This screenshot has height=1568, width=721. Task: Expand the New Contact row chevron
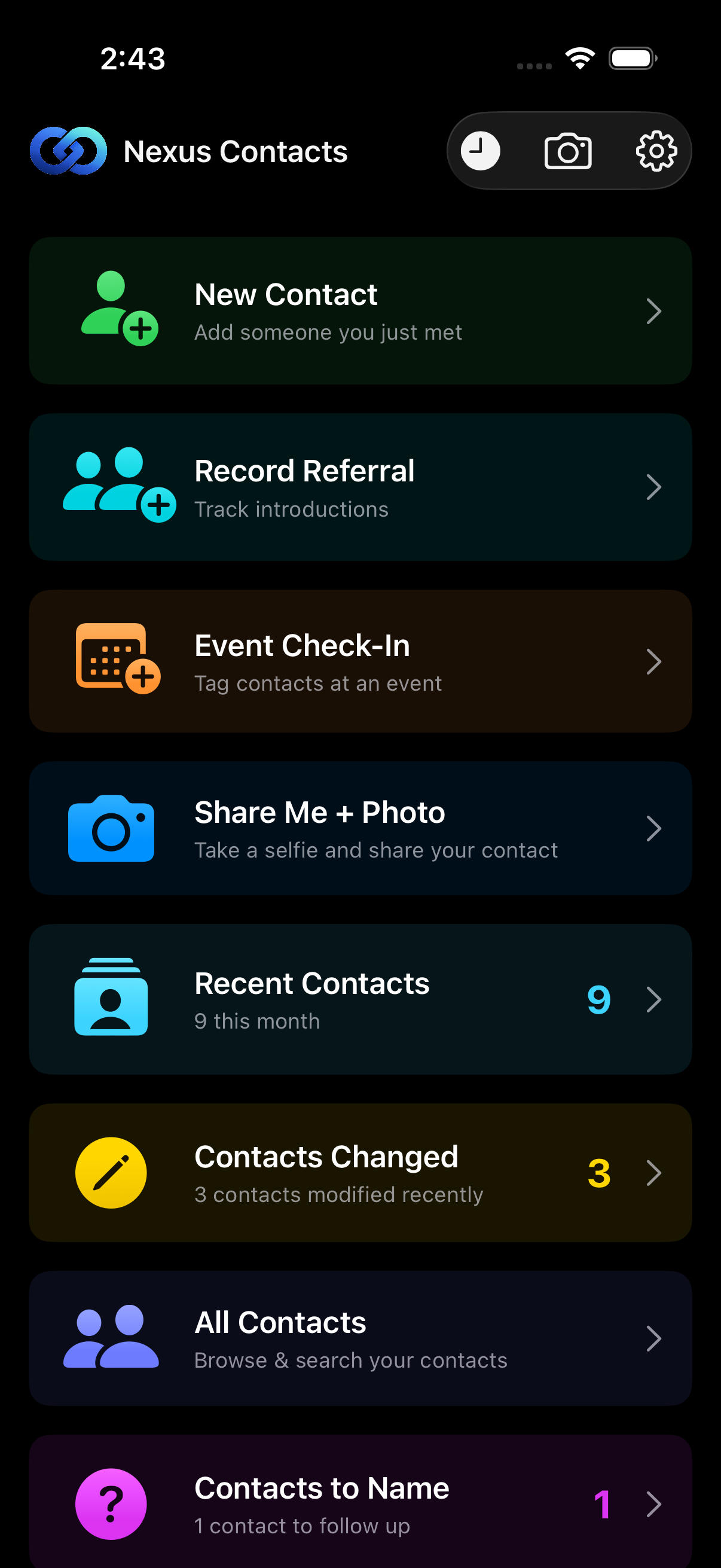[x=655, y=310]
